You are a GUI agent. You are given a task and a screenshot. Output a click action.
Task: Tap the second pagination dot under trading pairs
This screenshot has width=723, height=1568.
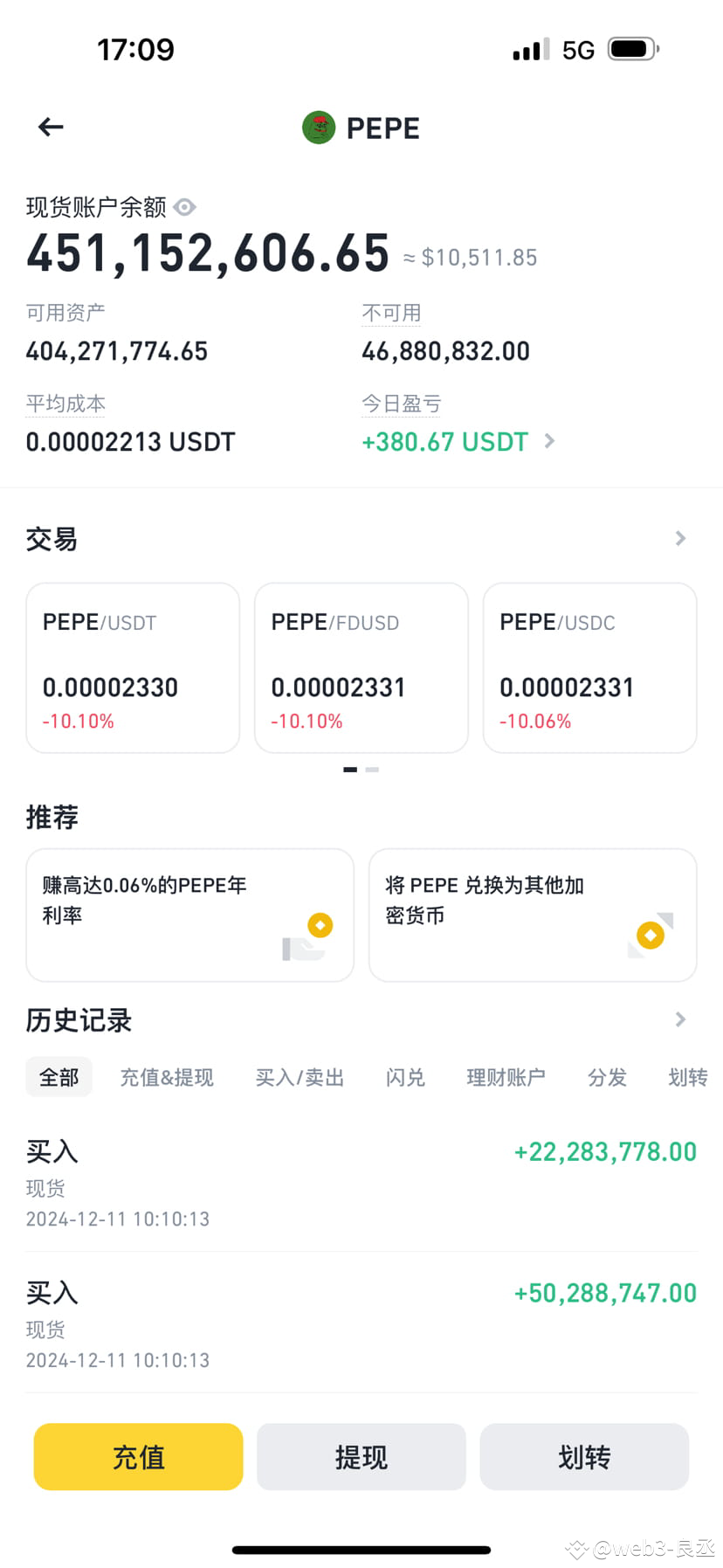[372, 770]
